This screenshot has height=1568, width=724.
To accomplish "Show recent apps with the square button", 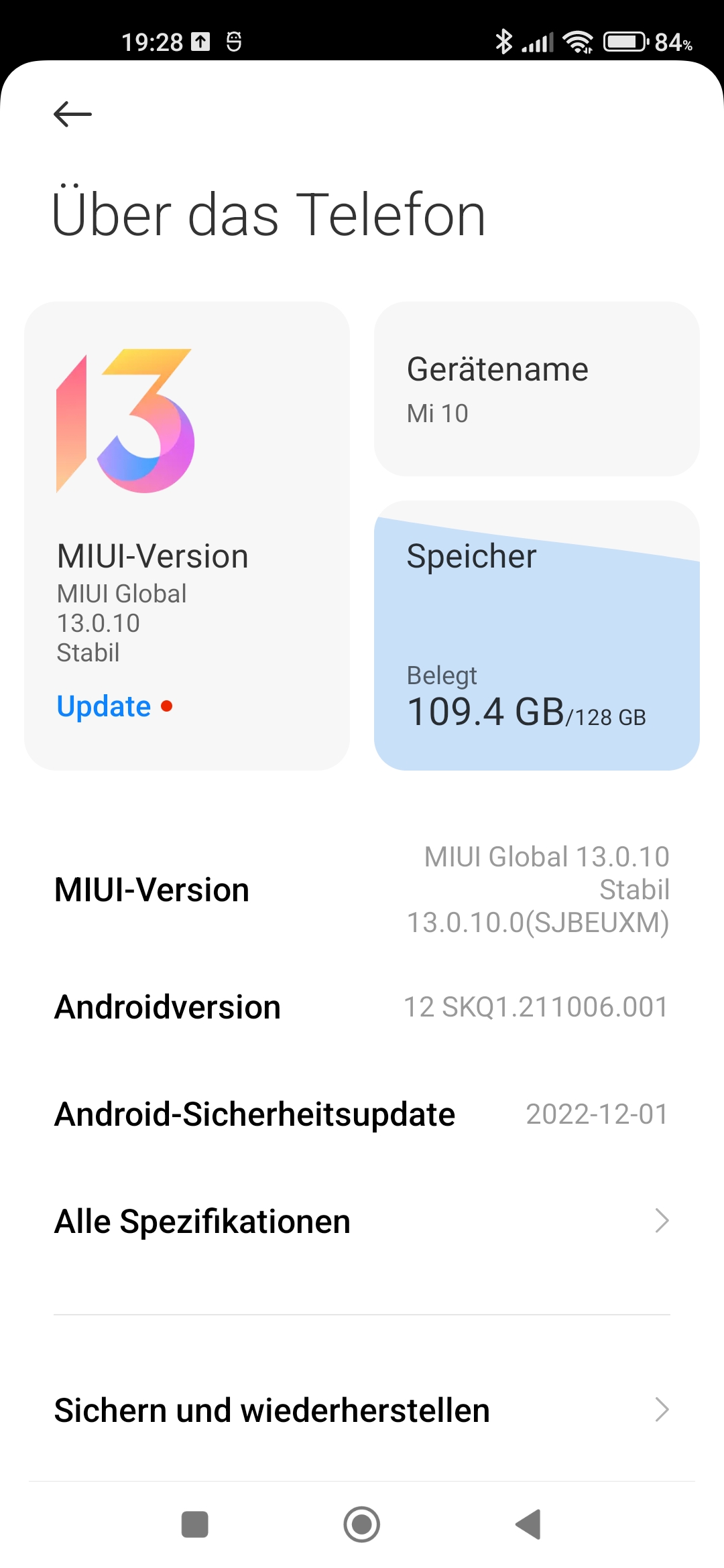I will point(195,1524).
